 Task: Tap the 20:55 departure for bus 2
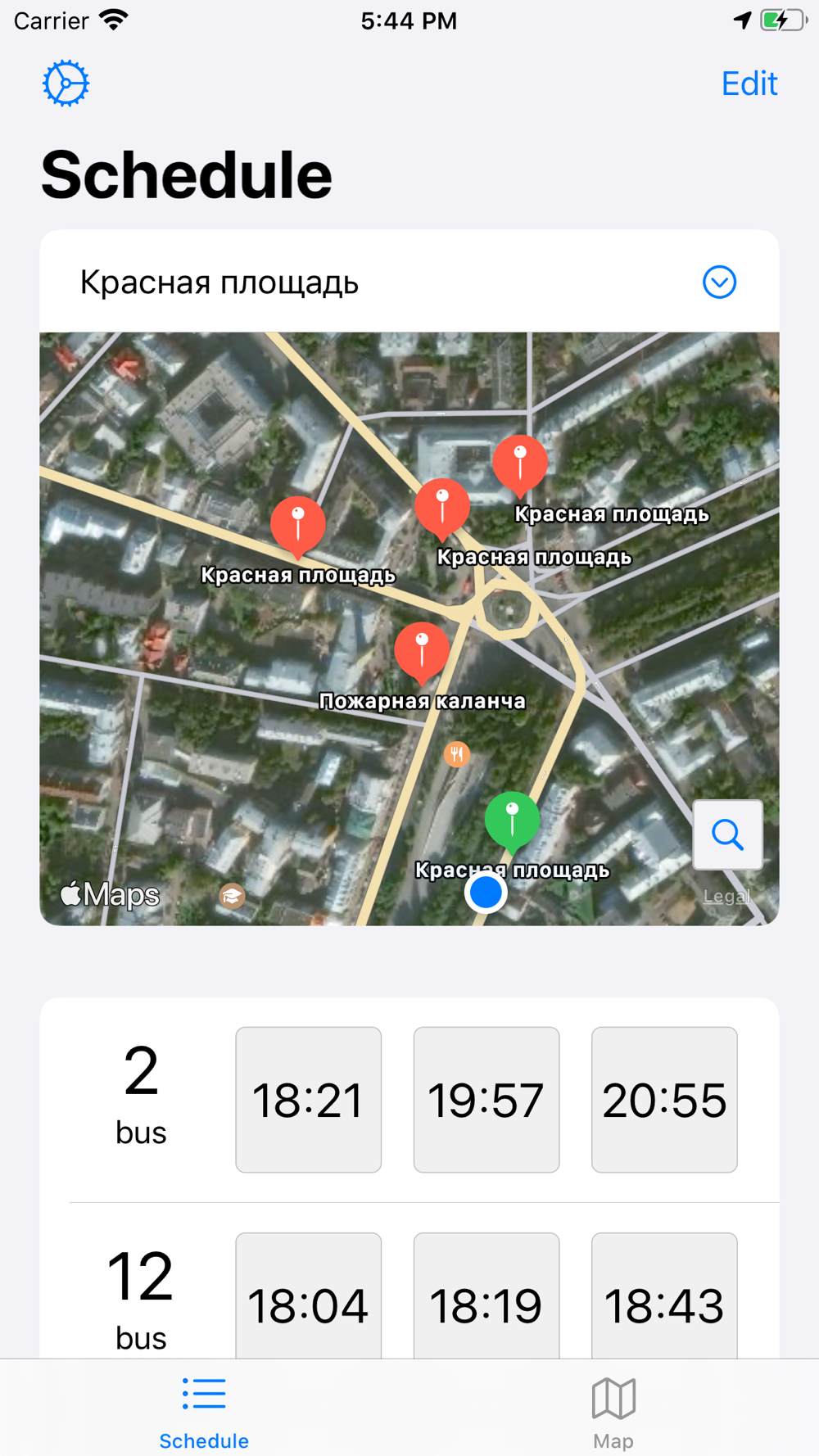tap(664, 1100)
